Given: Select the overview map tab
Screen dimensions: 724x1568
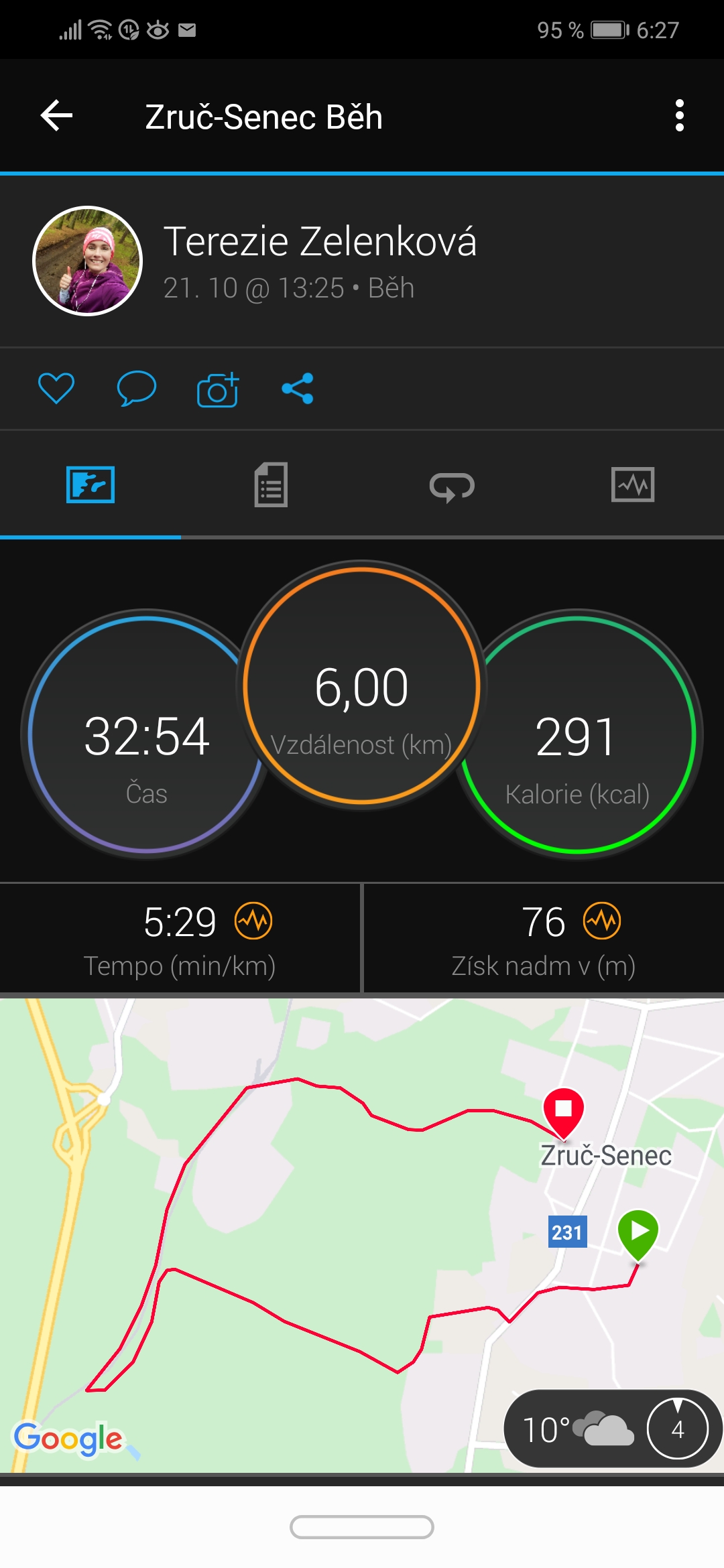Looking at the screenshot, I should tap(90, 484).
